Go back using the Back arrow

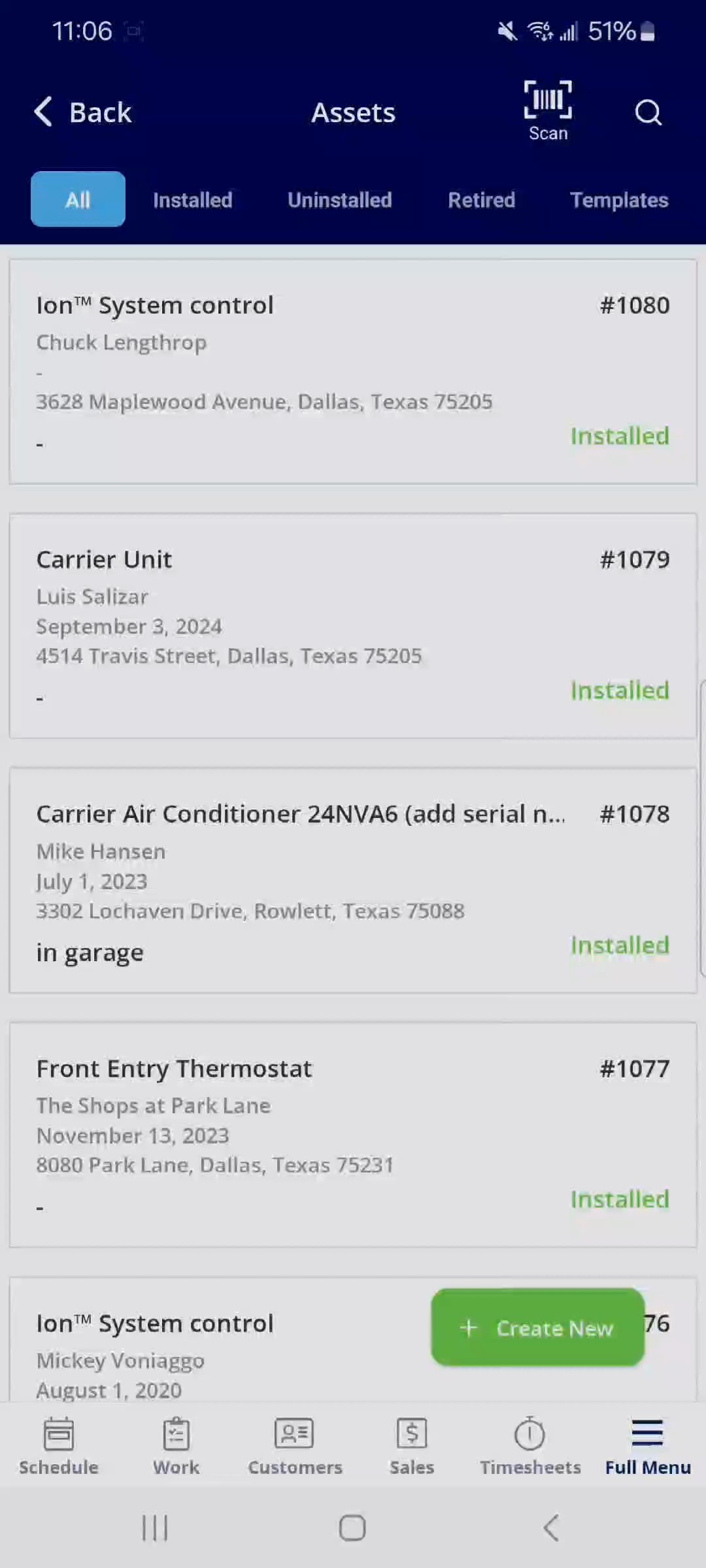tap(82, 112)
